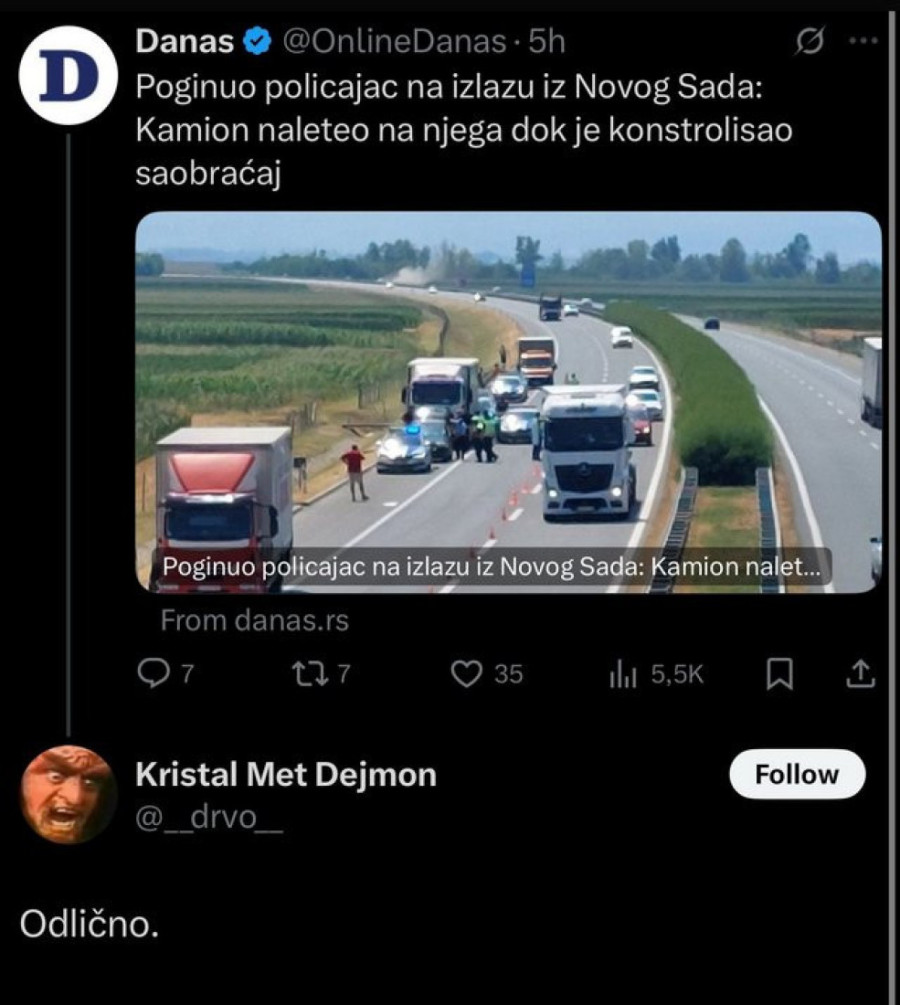Viewport: 900px width, 1005px height.
Task: Follow Kristal Met Dejmon
Action: click(x=796, y=774)
